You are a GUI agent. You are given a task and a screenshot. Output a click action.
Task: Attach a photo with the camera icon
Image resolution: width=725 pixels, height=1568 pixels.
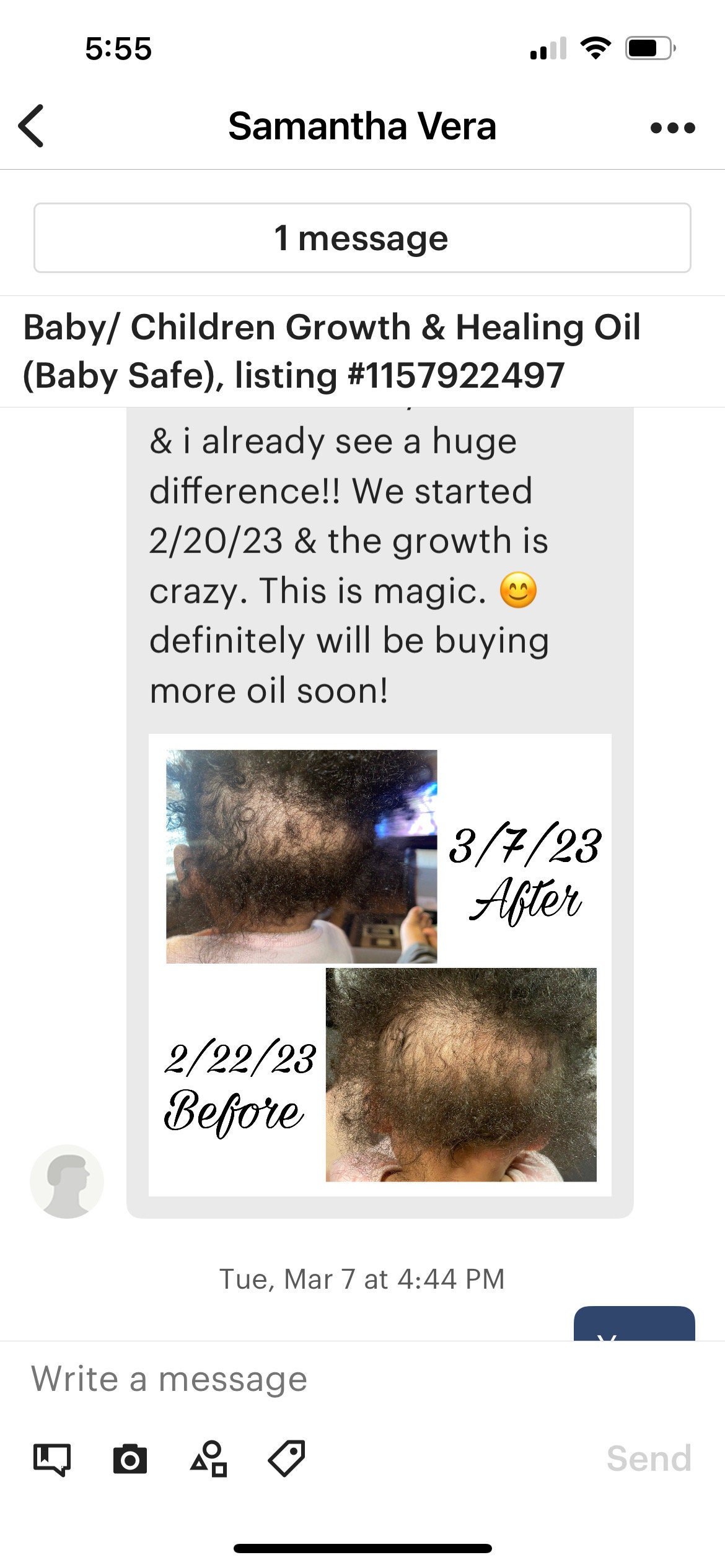pyautogui.click(x=130, y=1459)
